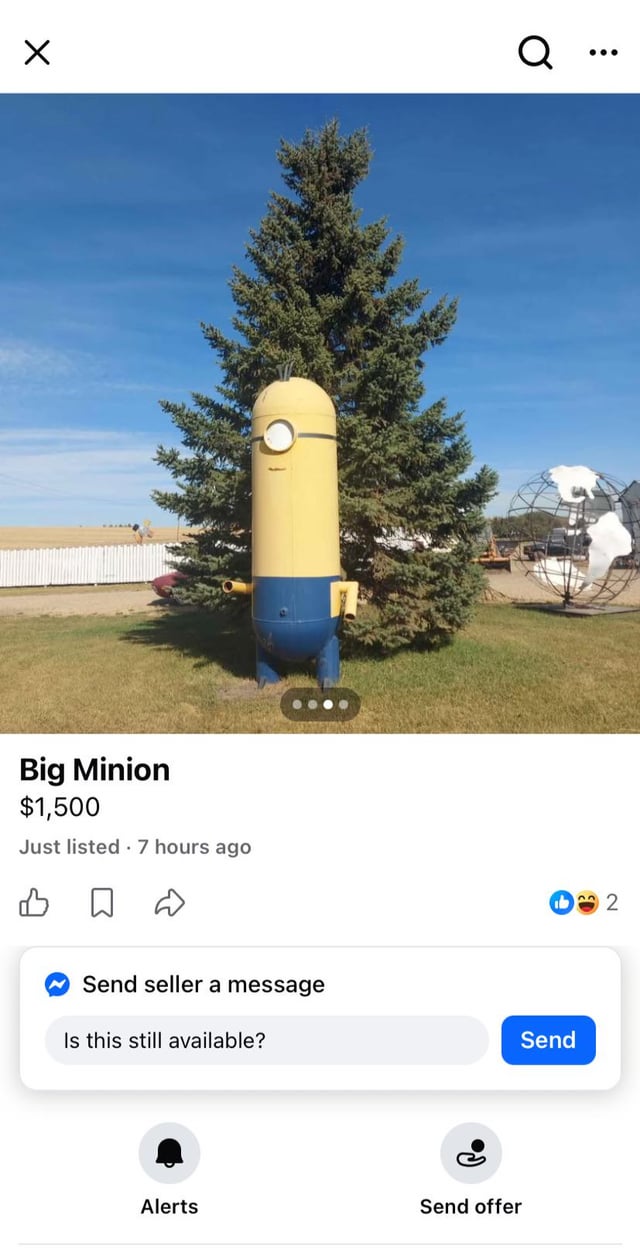The height and width of the screenshot is (1257, 640).
Task: Send the message to the seller
Action: [x=548, y=1040]
